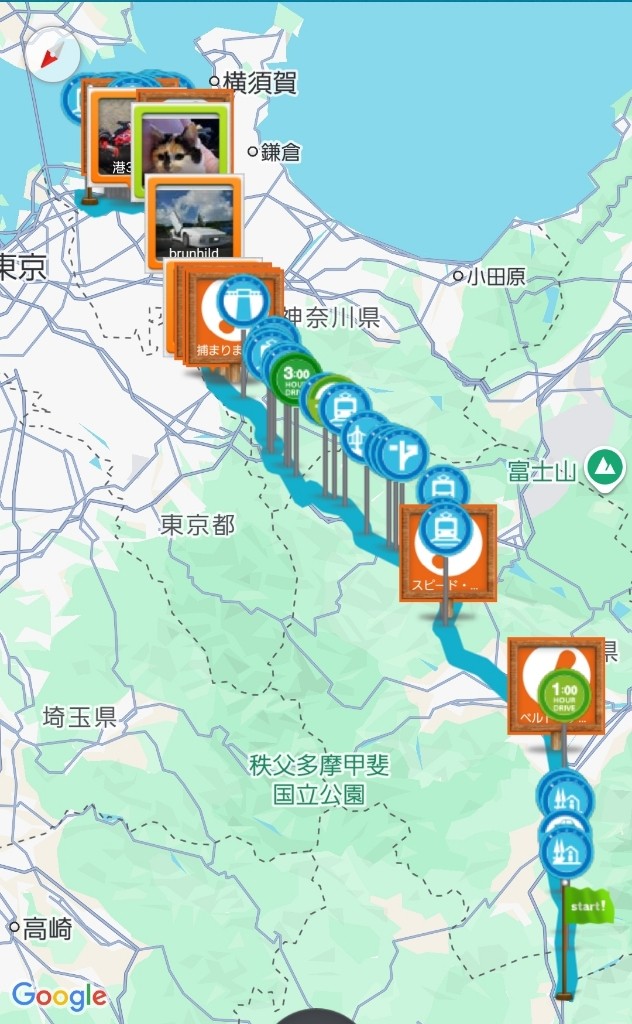632x1024 pixels.
Task: Tap the green start flag marker
Action: [x=588, y=906]
